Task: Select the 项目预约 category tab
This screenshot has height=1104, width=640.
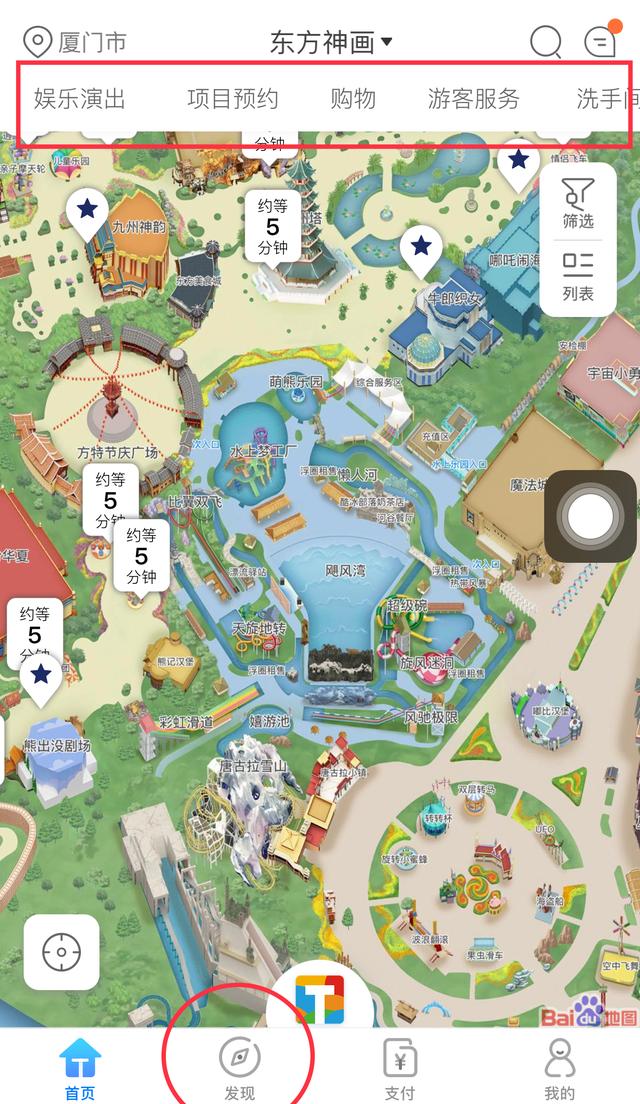Action: (x=233, y=99)
